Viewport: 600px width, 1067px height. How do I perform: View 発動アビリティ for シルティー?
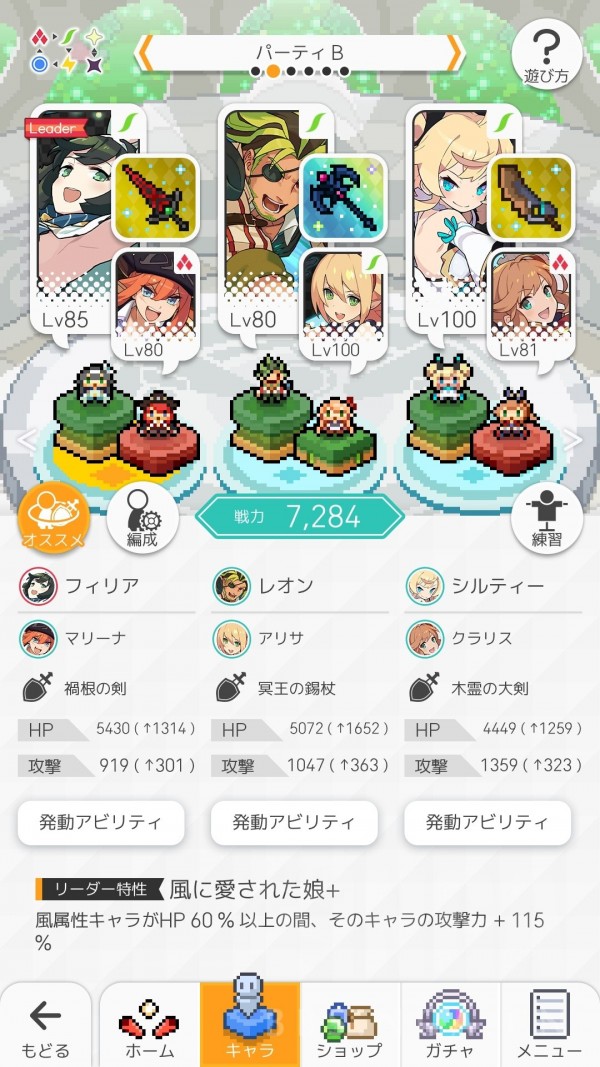pos(487,823)
